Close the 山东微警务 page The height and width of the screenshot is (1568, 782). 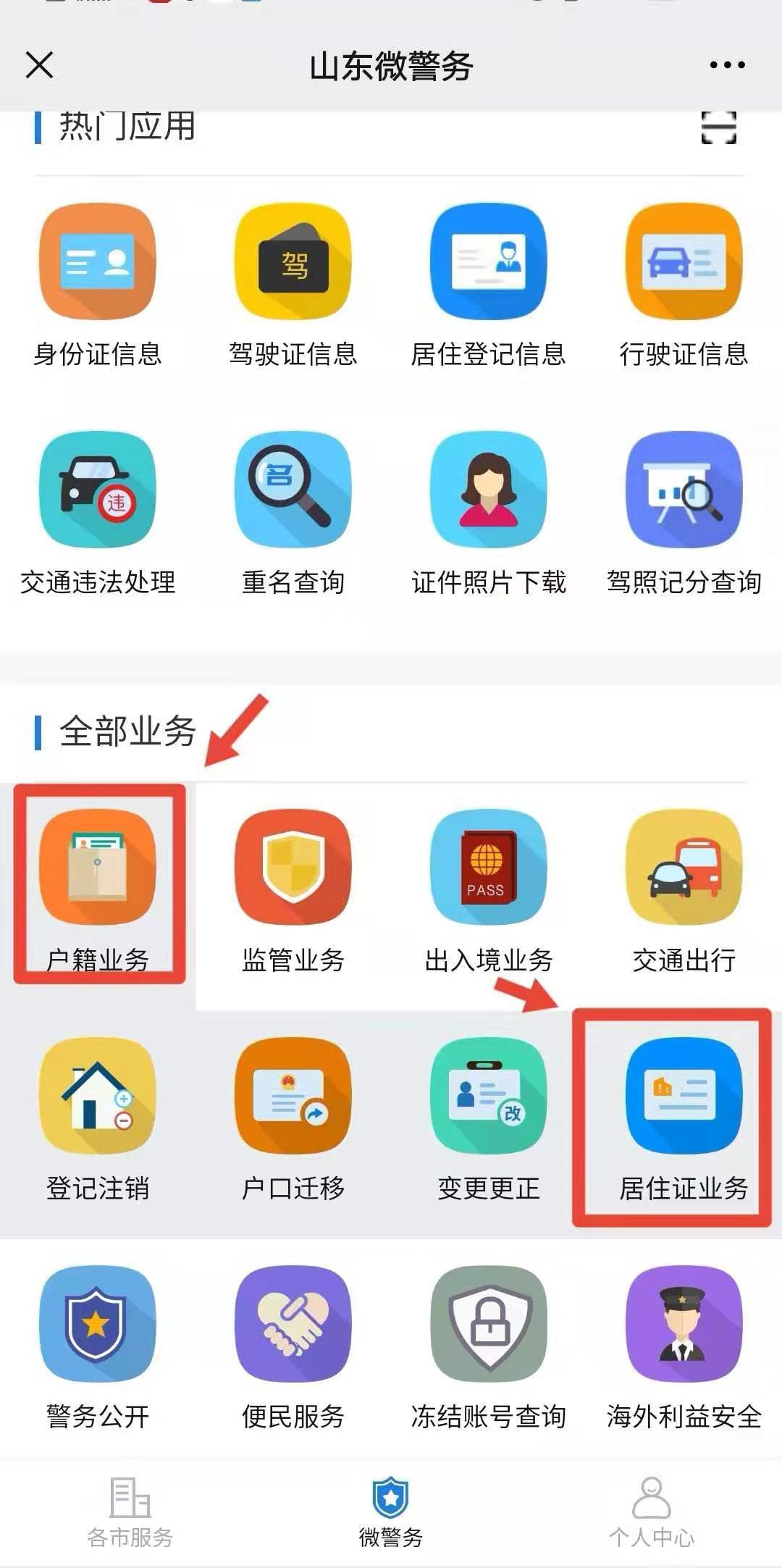coord(40,65)
